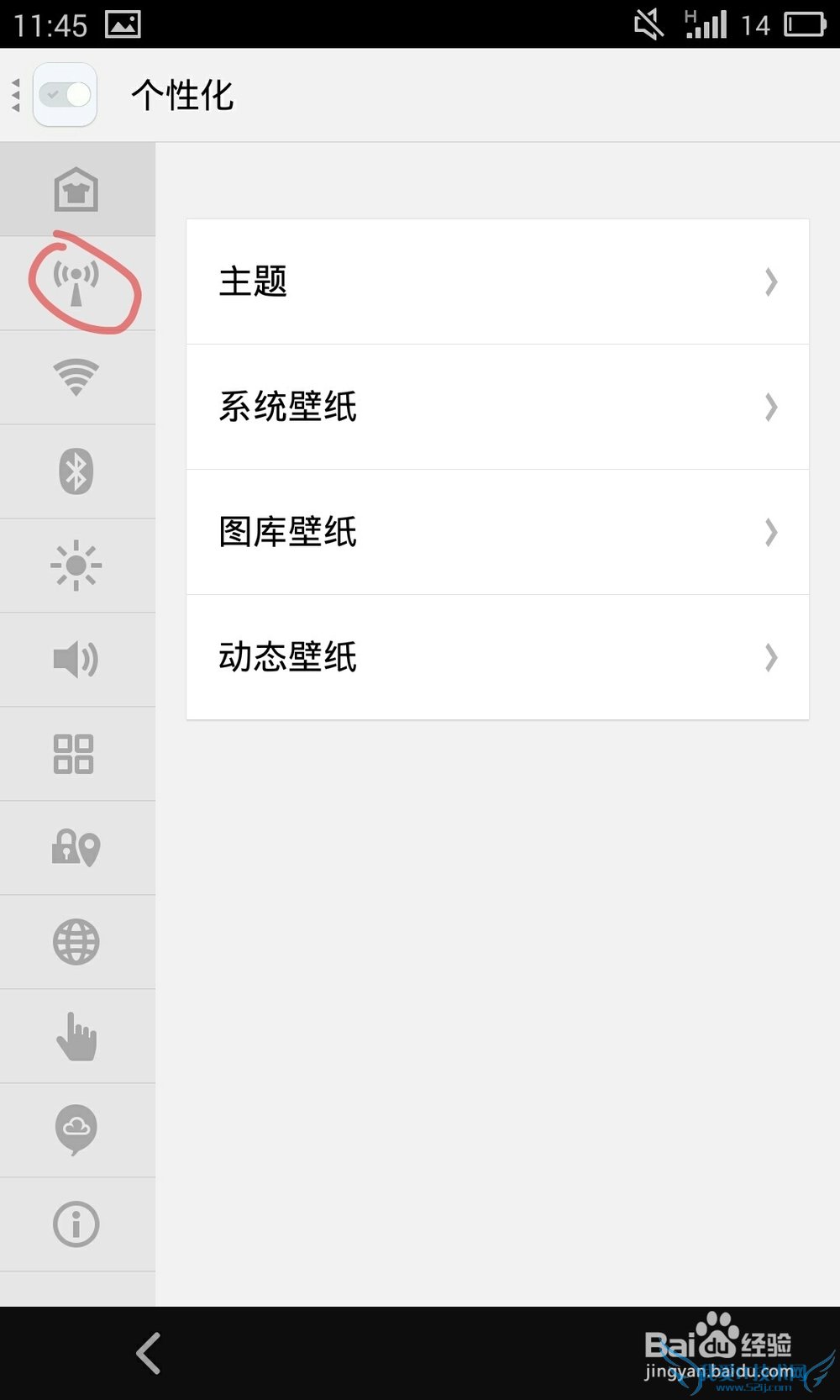
Task: Open the lock and location security tab
Action: click(76, 848)
